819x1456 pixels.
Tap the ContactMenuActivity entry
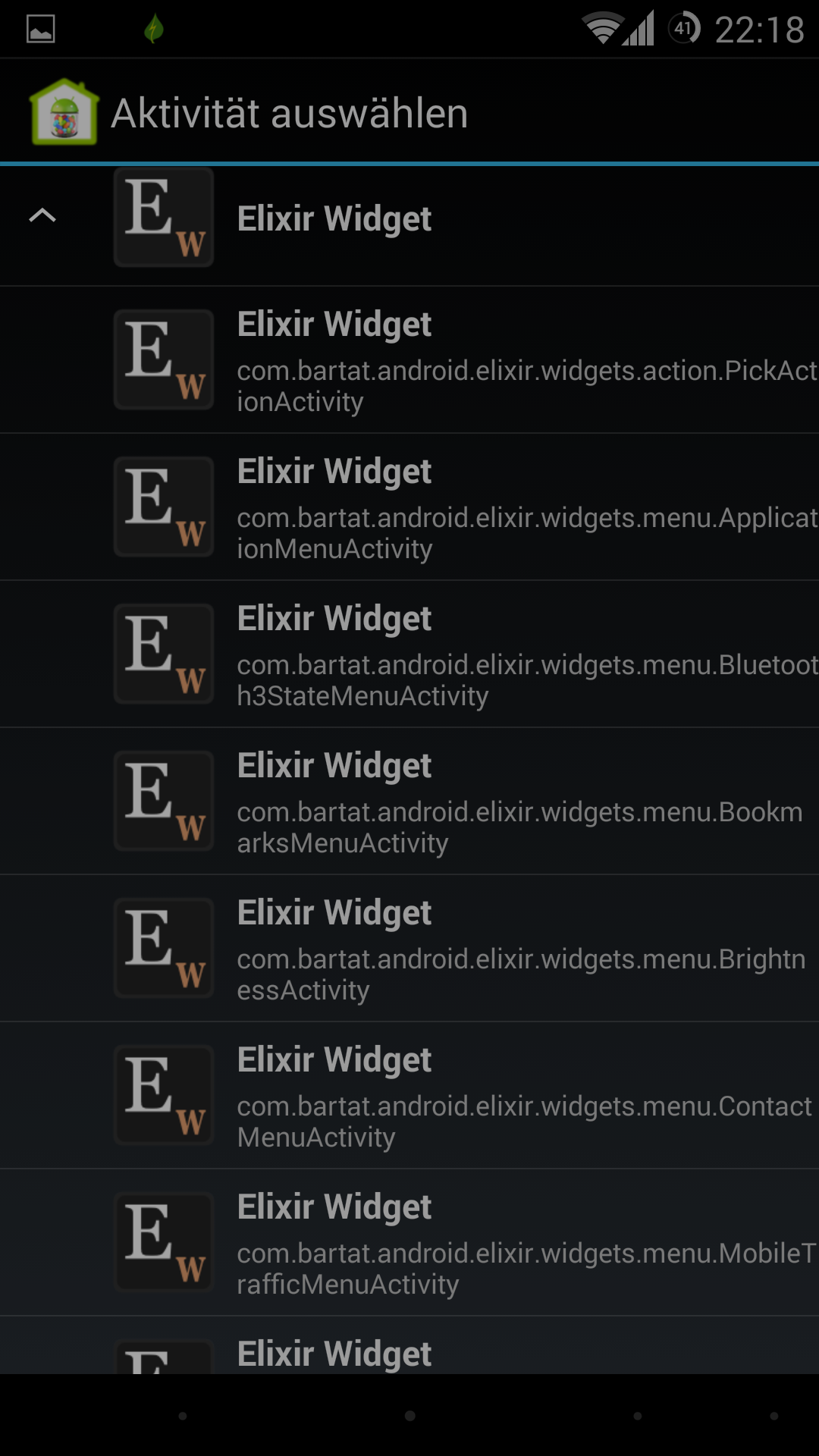coord(409,1096)
